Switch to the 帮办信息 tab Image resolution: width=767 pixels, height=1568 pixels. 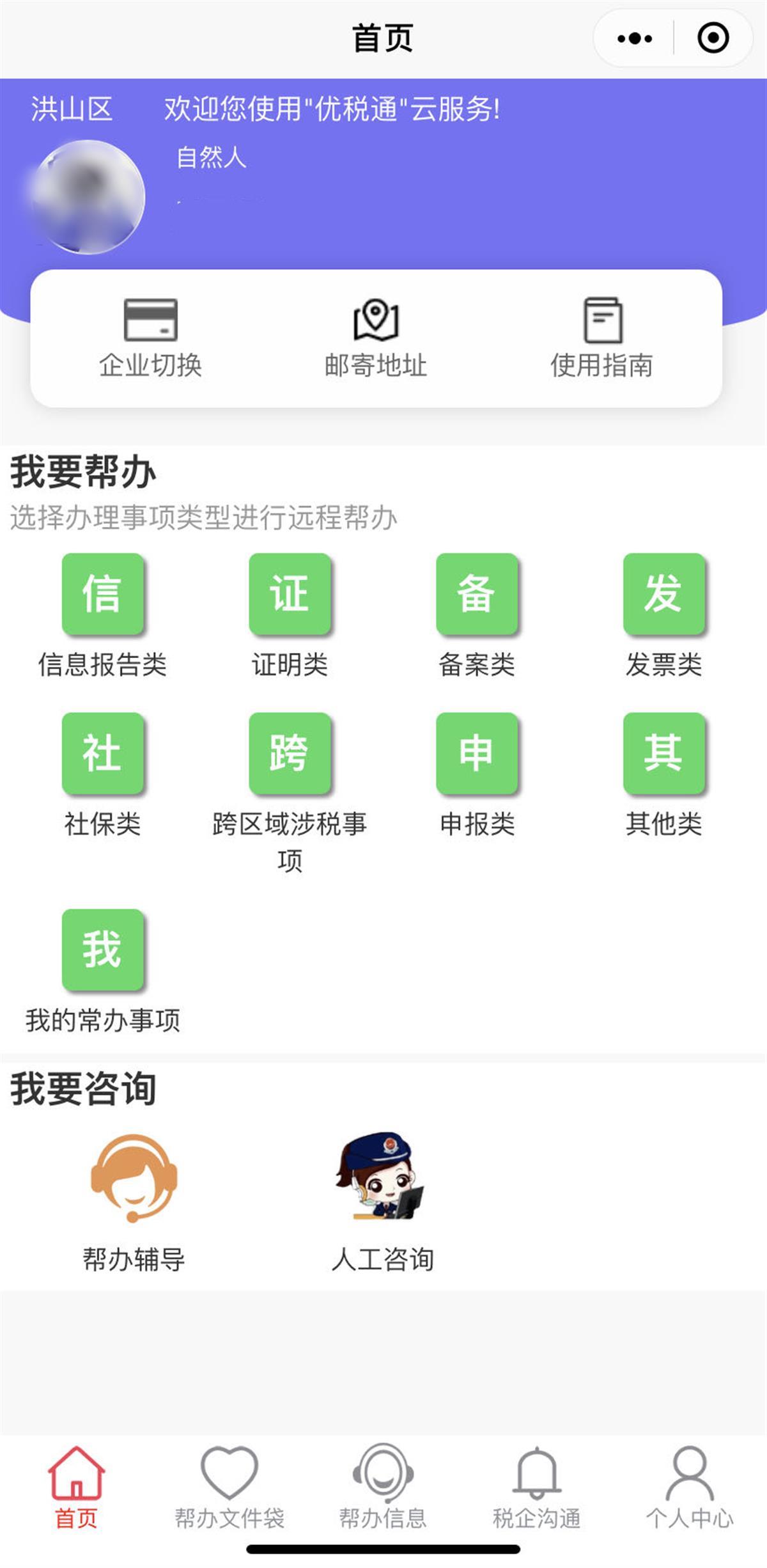[383, 1487]
